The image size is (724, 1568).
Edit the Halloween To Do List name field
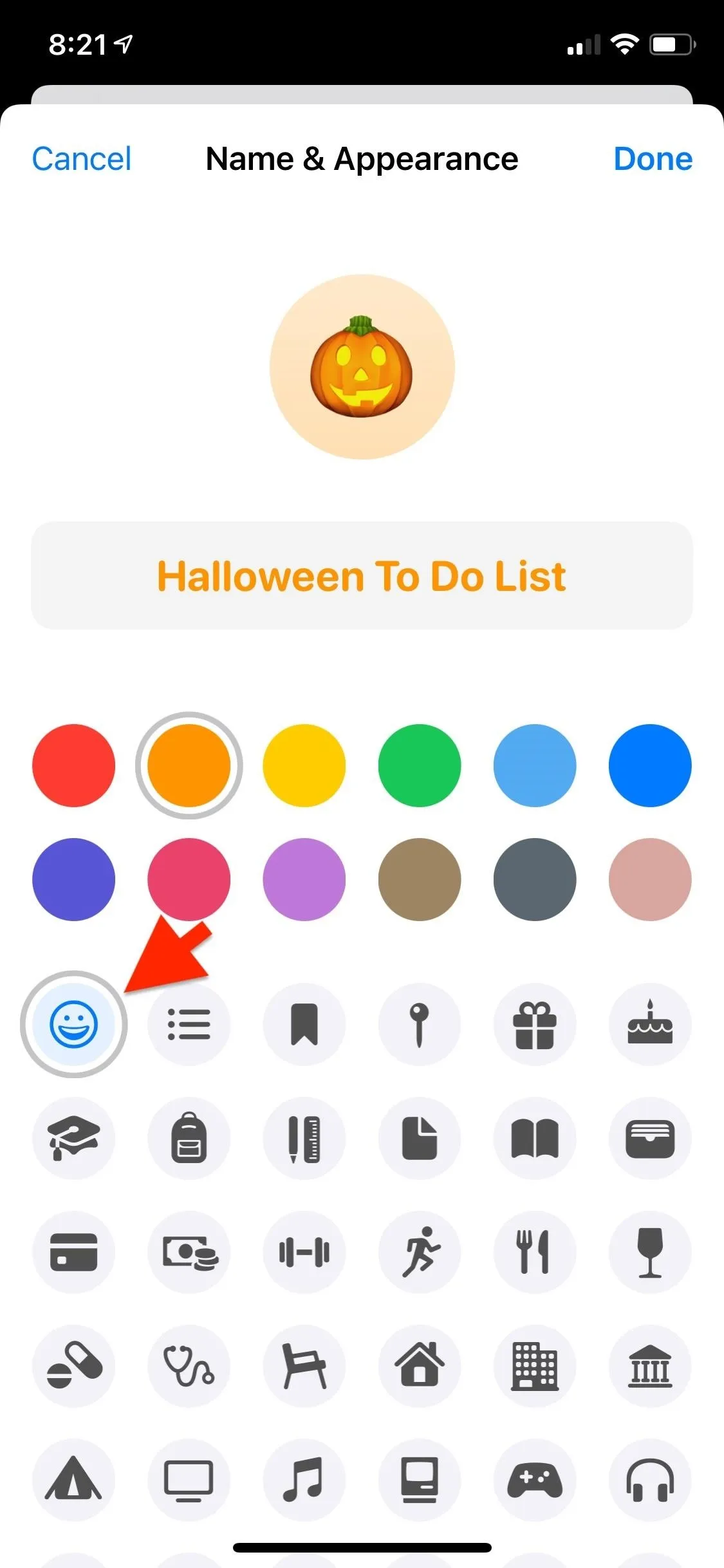[x=362, y=575]
